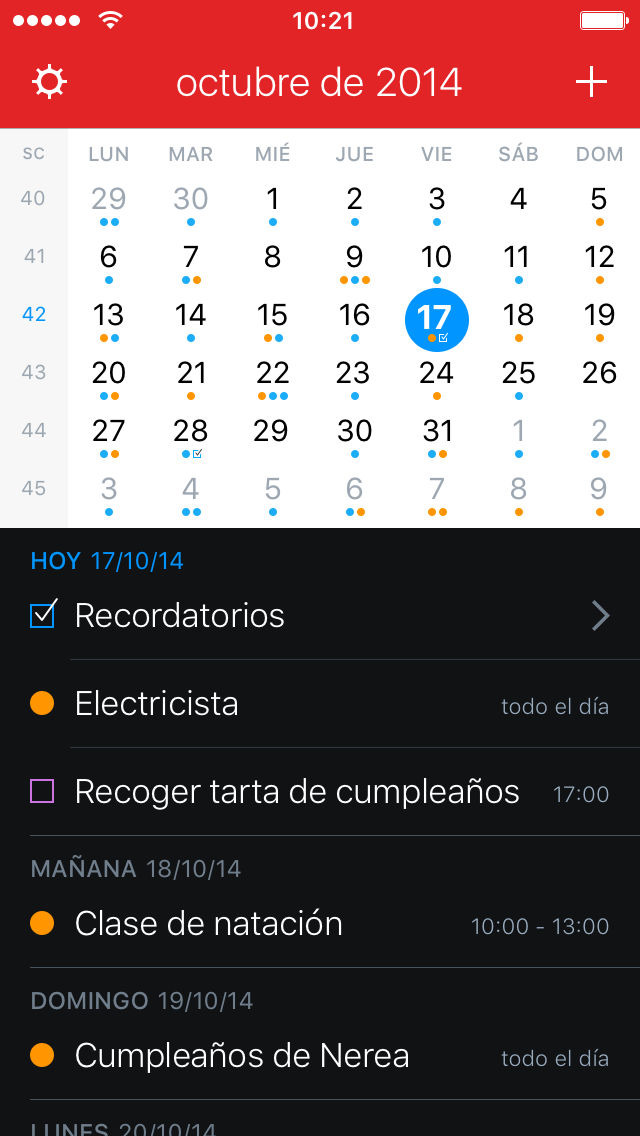This screenshot has width=640, height=1136.
Task: Select October 22 in the calendar
Action: tap(272, 375)
